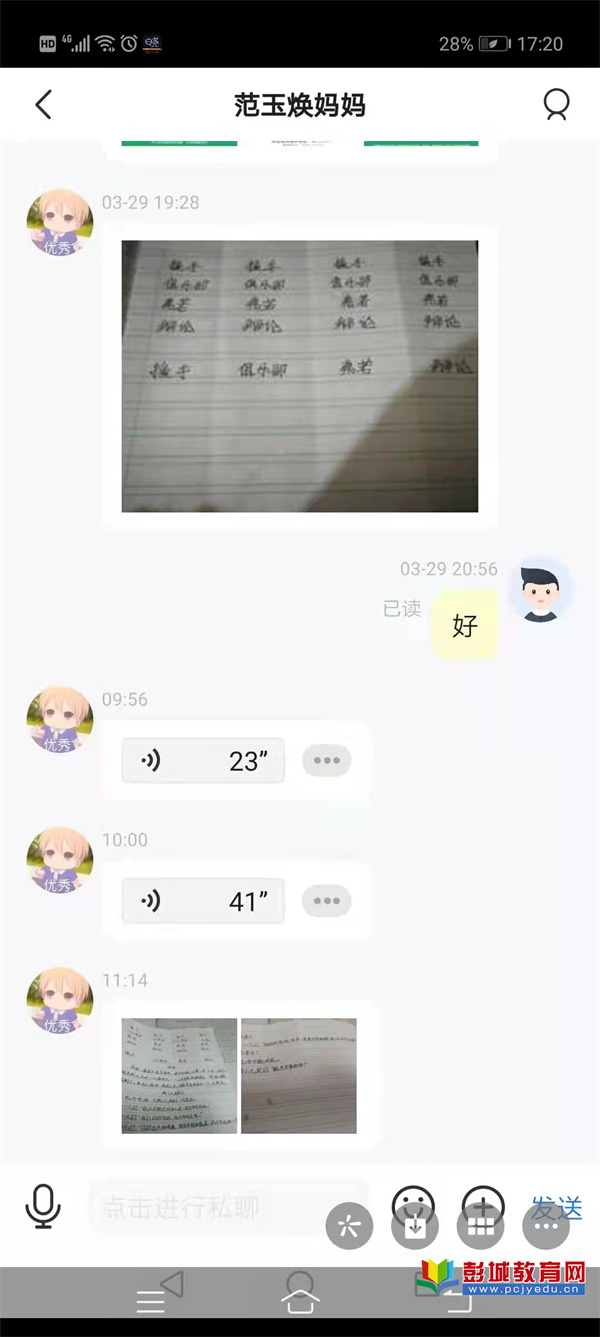View the second photo sent at 11:14
The image size is (600, 1337).
(299, 1076)
